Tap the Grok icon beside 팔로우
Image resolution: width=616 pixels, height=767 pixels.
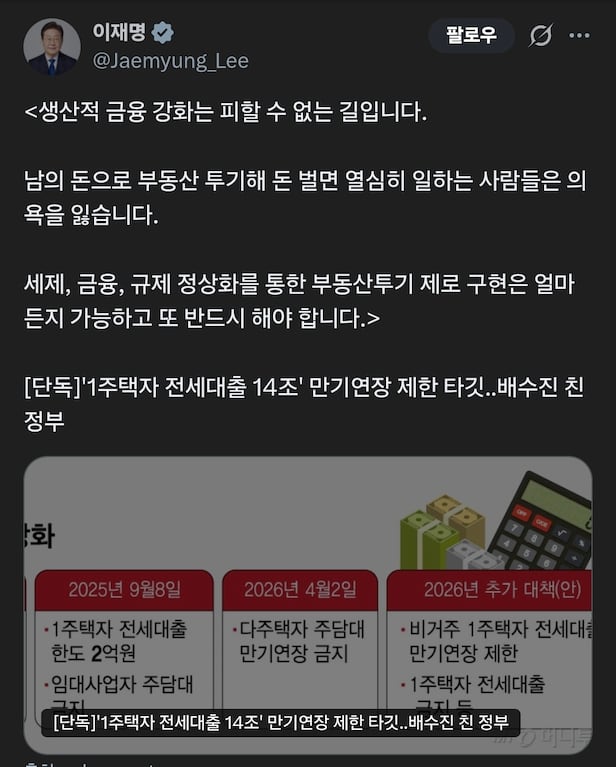pos(540,36)
